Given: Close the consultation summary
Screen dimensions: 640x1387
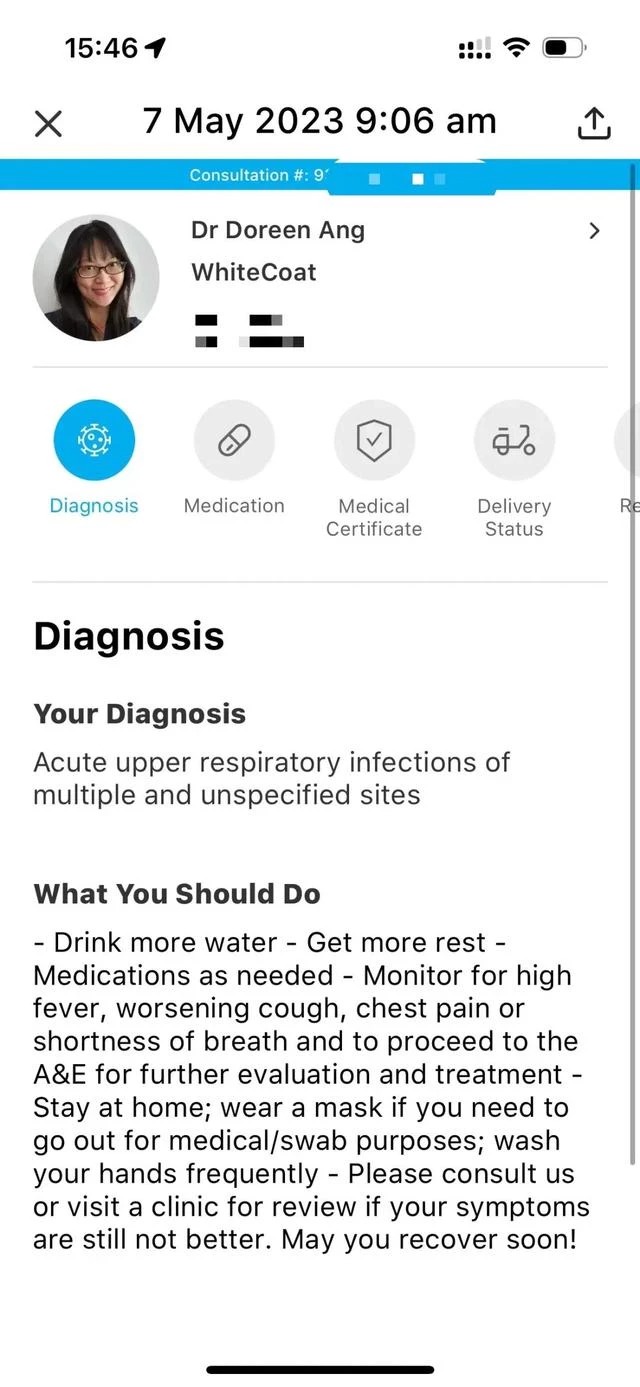Looking at the screenshot, I should pos(48,123).
